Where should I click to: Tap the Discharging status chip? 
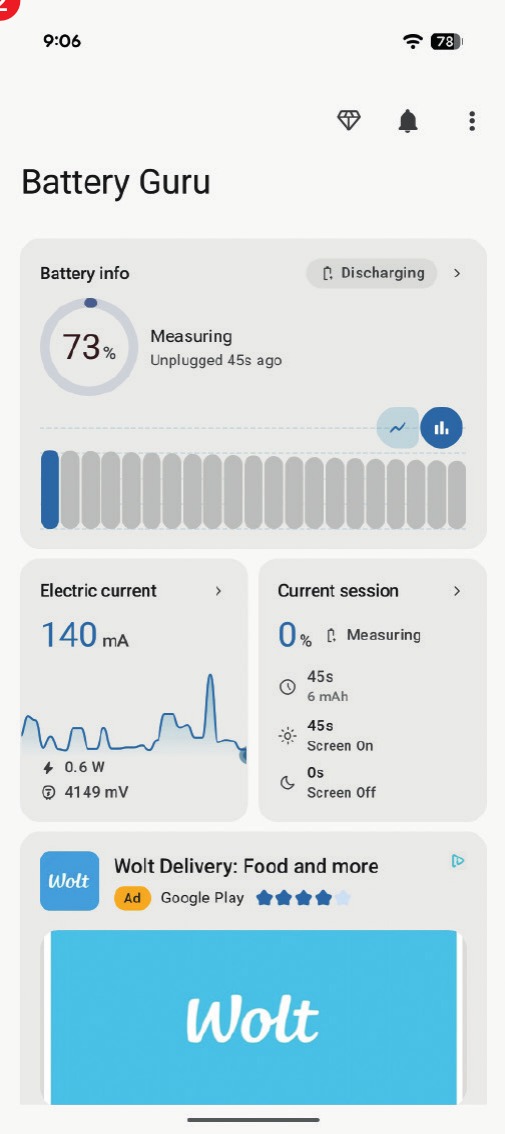(x=371, y=273)
